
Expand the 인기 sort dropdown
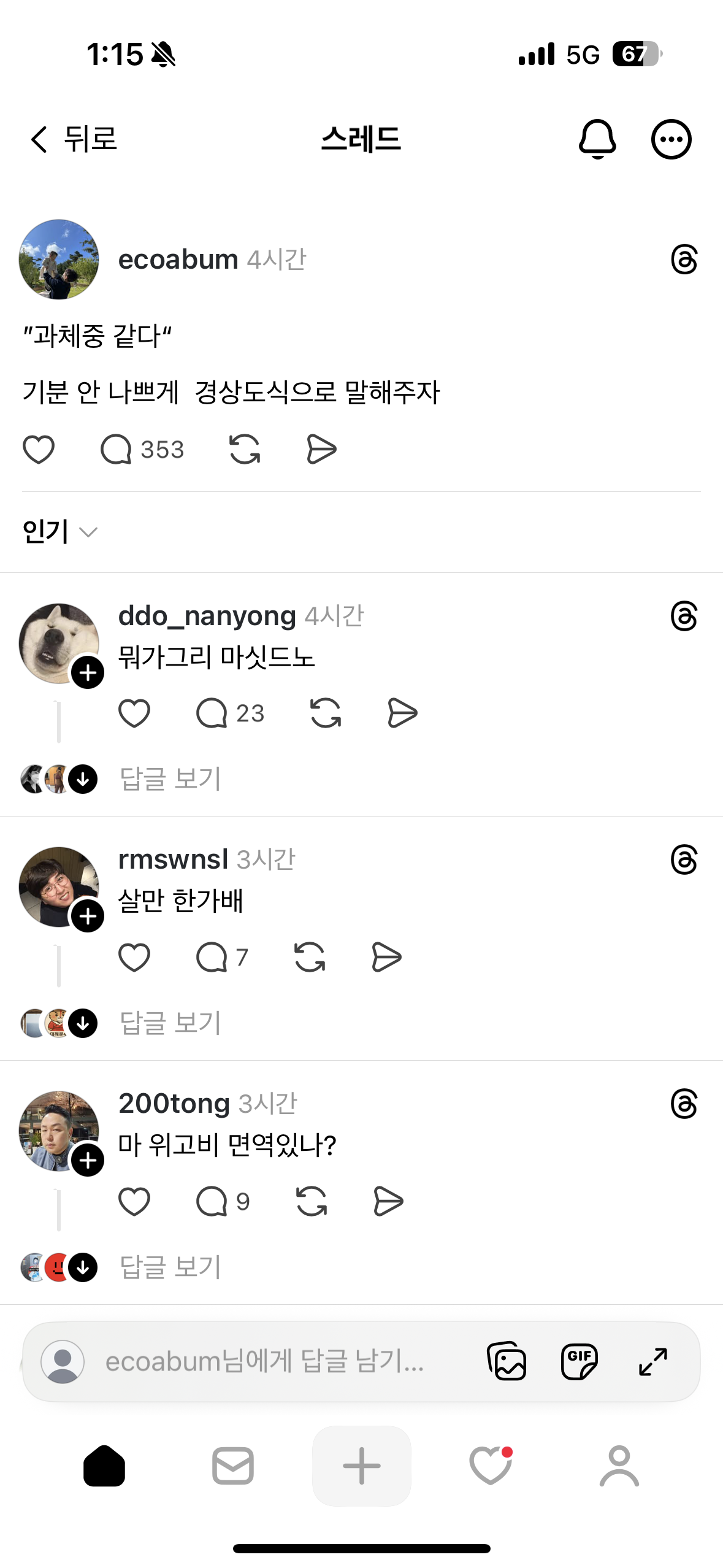[x=59, y=531]
